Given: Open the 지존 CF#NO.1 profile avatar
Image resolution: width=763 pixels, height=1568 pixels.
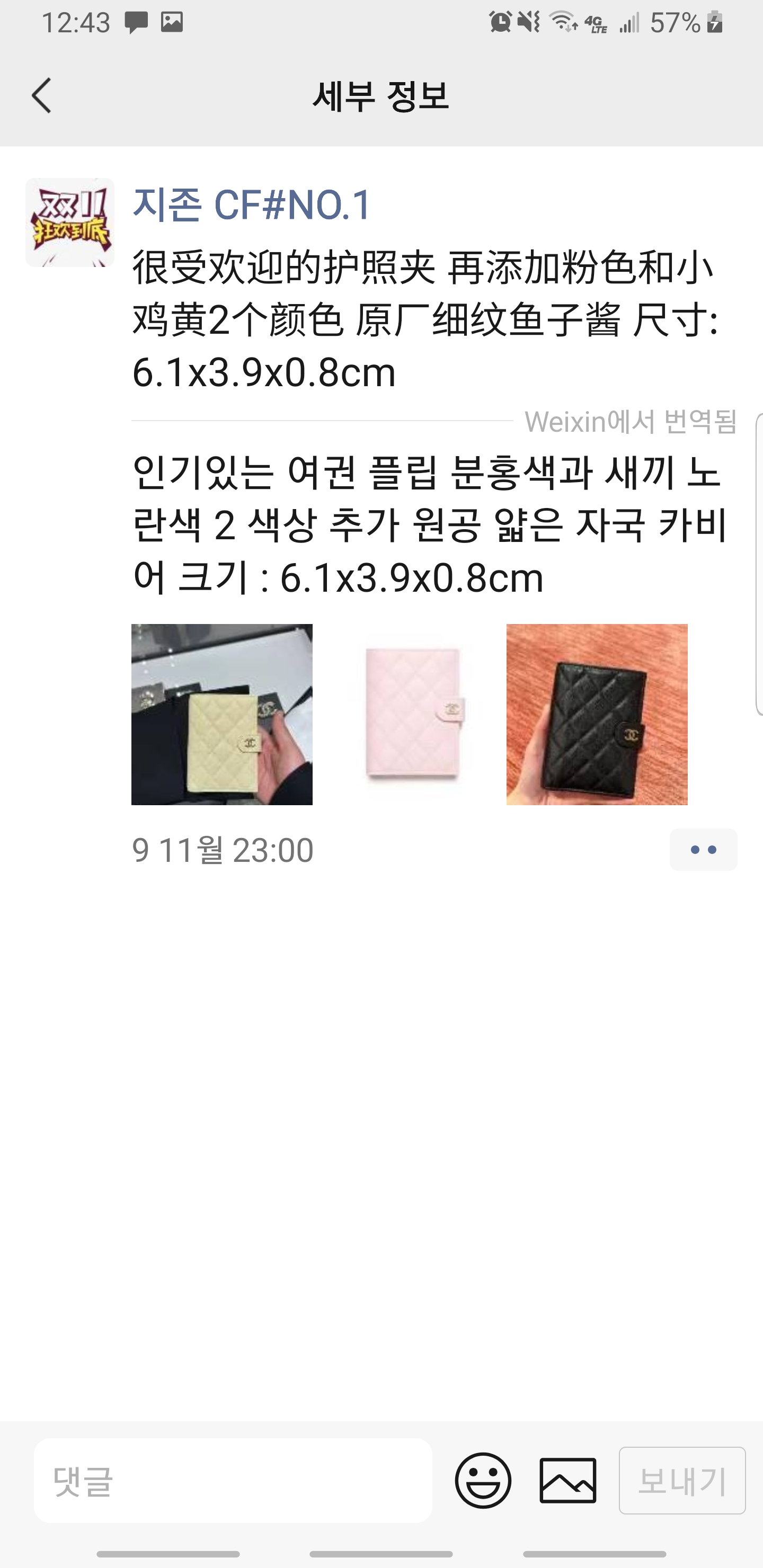Looking at the screenshot, I should (69, 222).
